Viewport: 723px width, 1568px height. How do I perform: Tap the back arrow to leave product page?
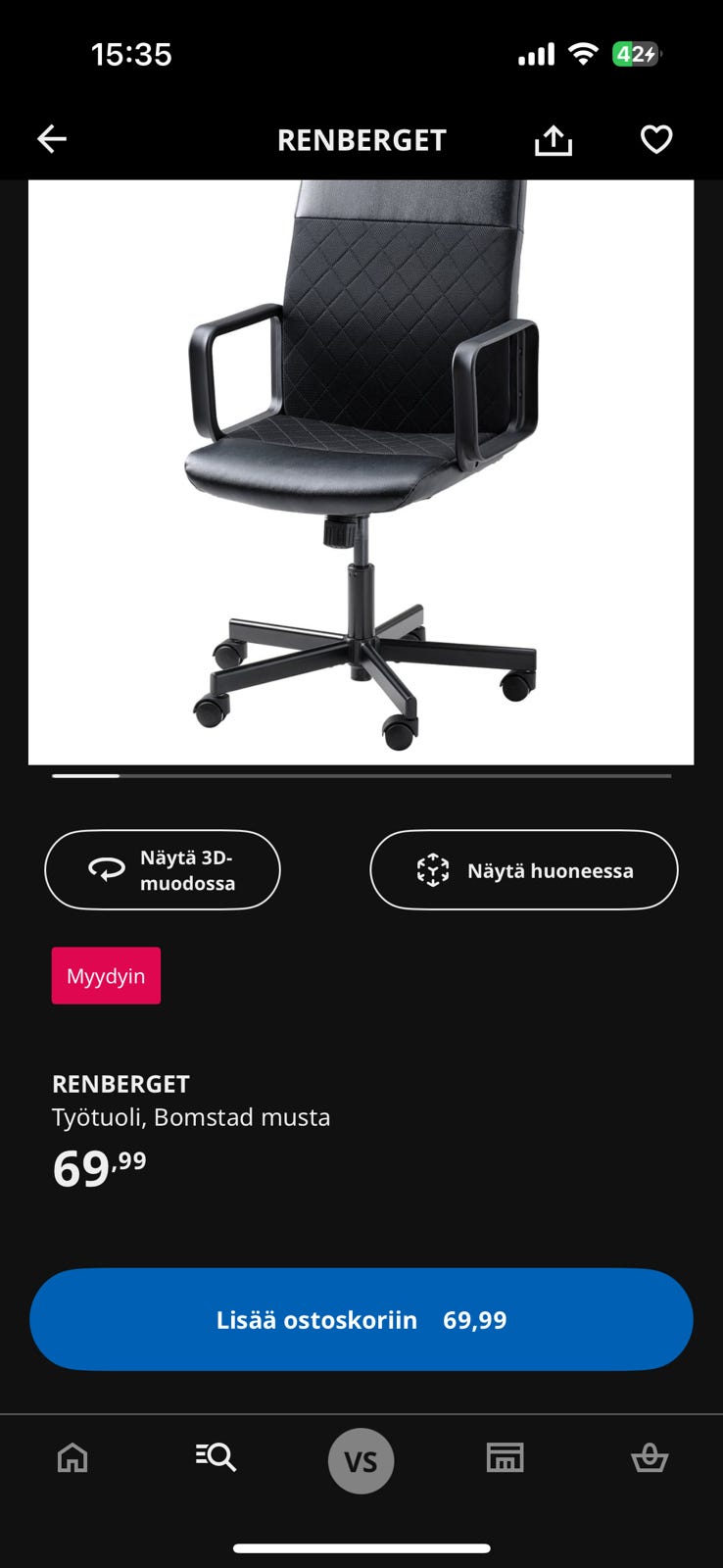(52, 138)
